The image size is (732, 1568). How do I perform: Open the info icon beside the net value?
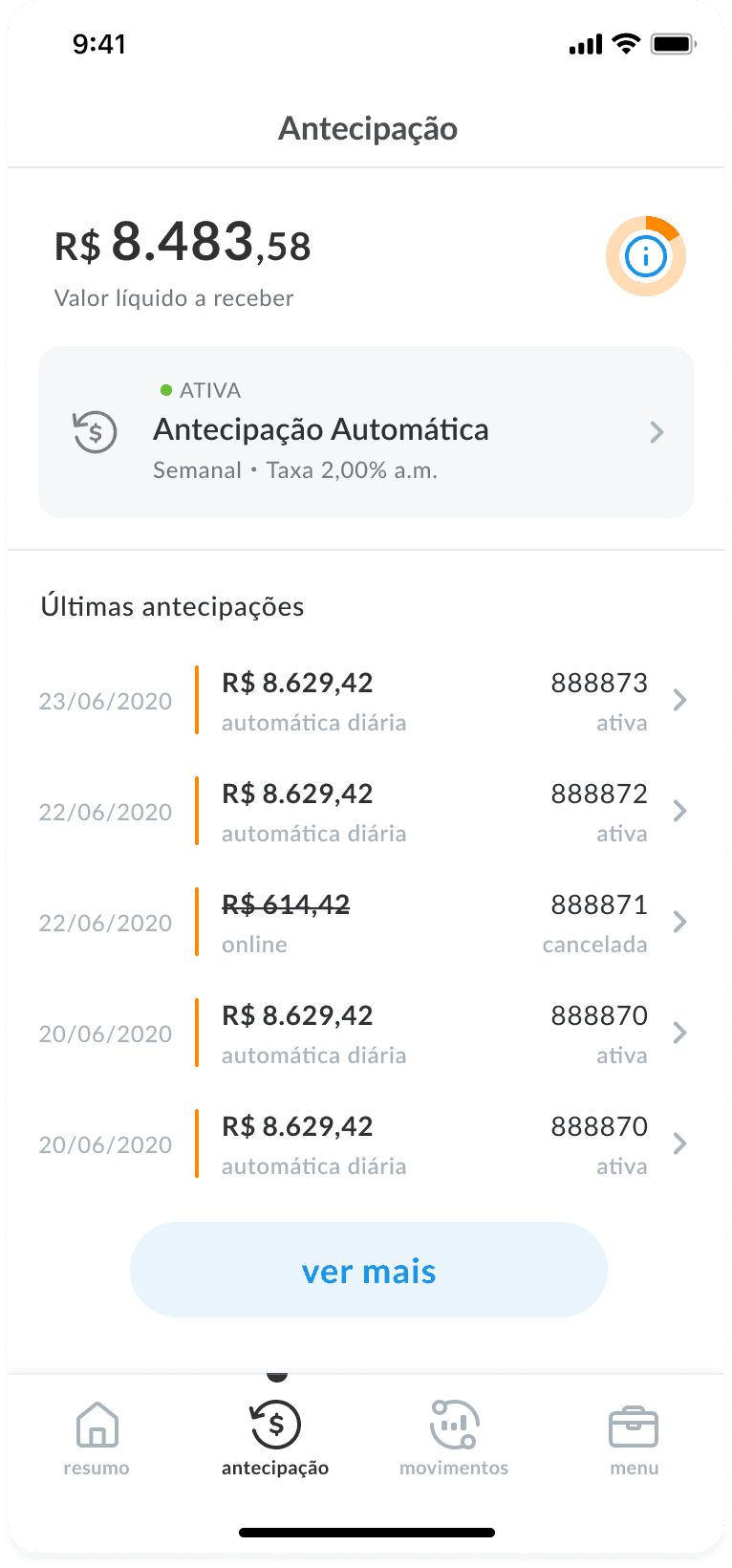click(646, 256)
